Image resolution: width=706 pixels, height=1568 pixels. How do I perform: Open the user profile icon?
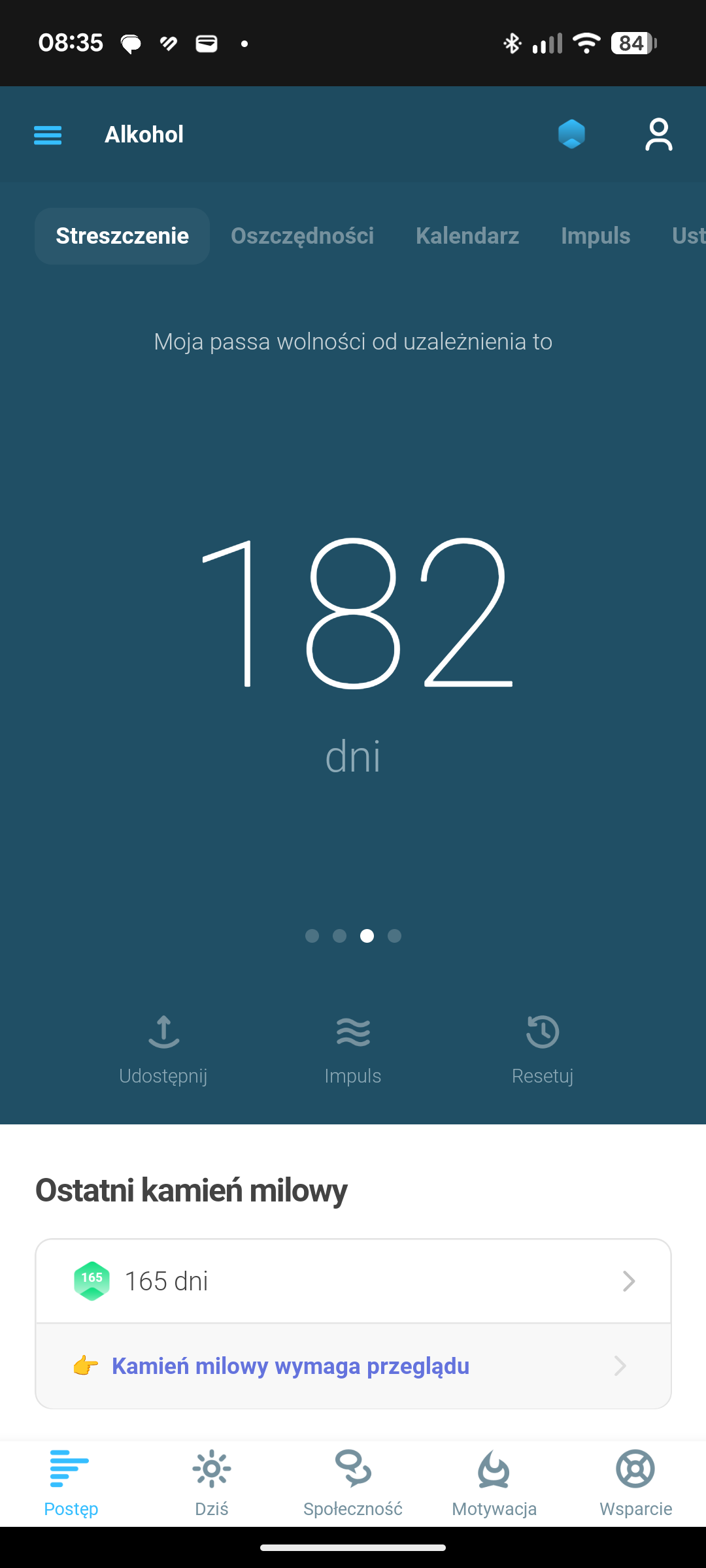tap(658, 135)
